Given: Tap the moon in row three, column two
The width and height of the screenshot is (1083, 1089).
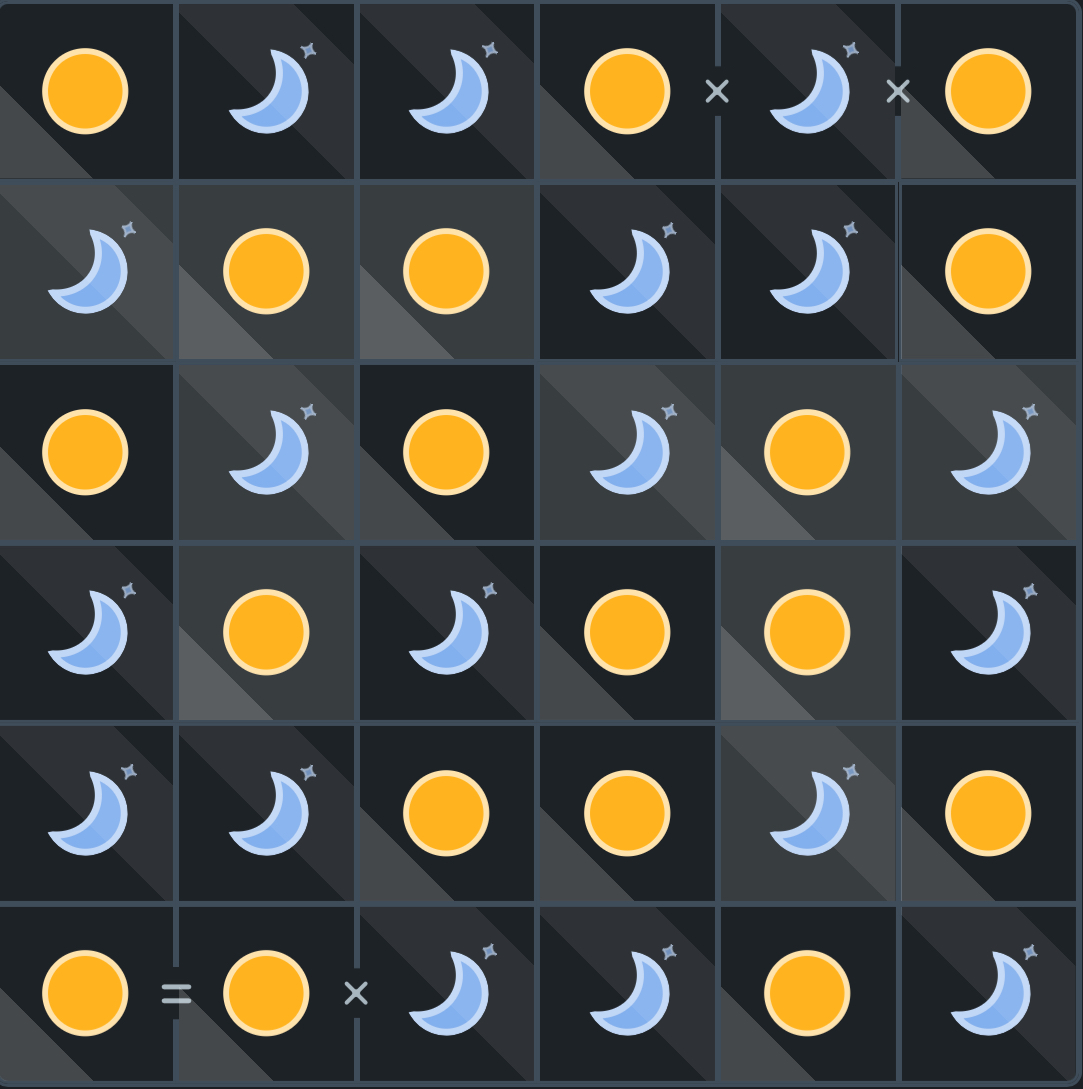Looking at the screenshot, I should (x=266, y=452).
